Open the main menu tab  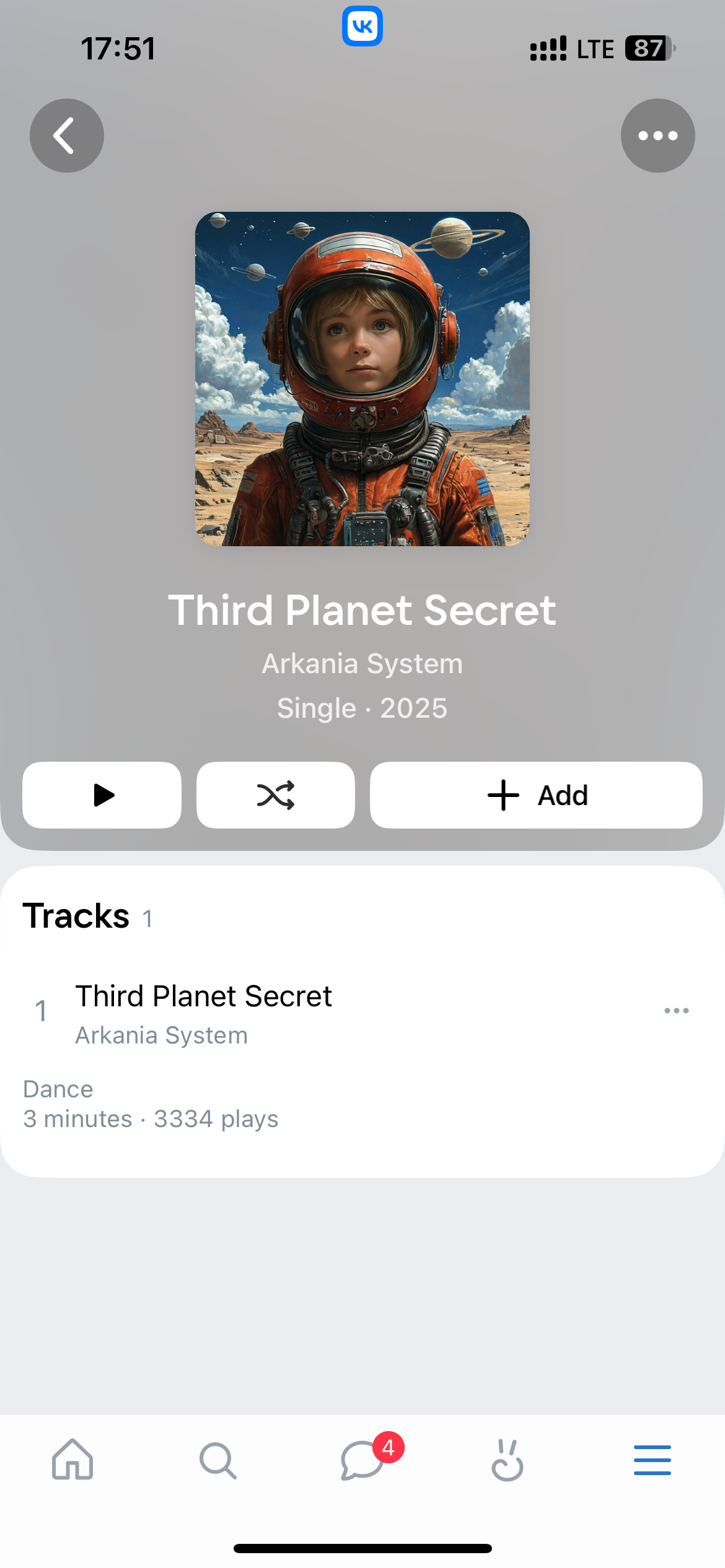(x=652, y=1460)
